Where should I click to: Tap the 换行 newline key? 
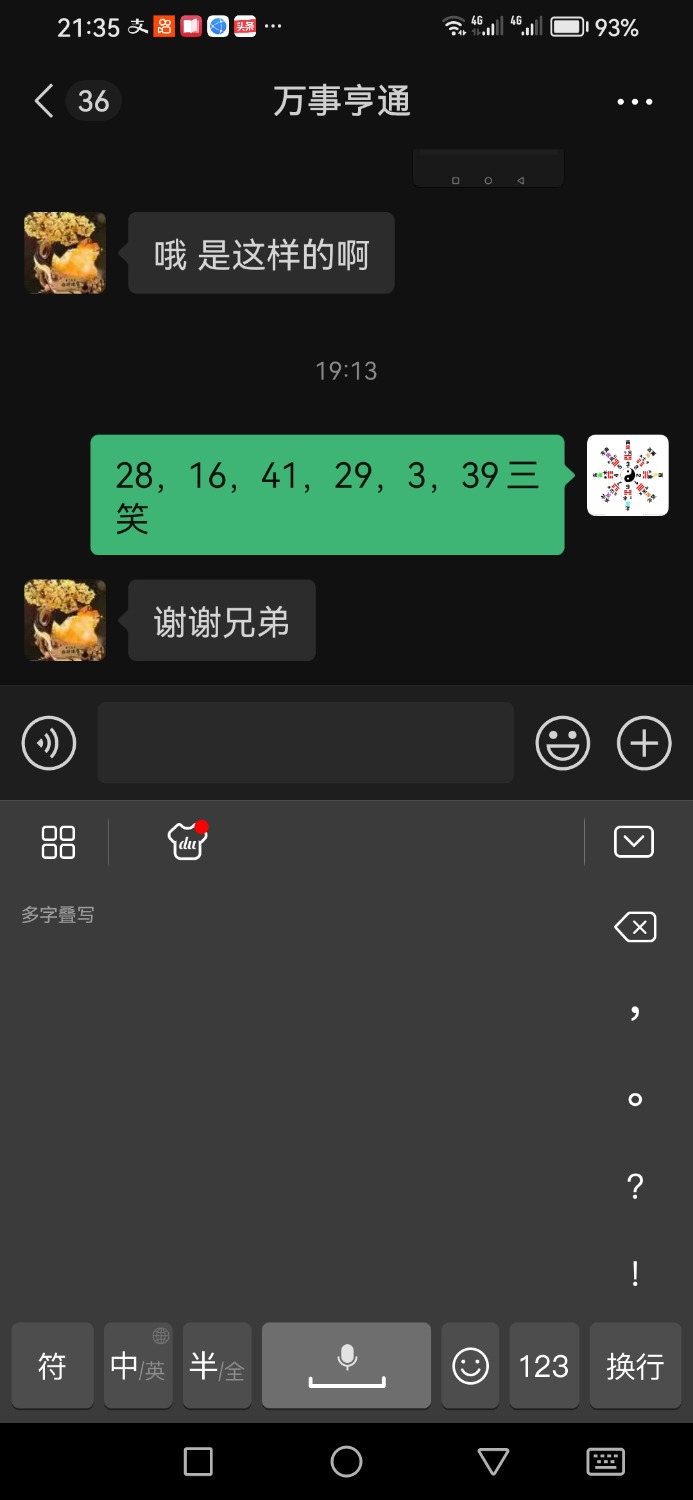click(635, 1366)
